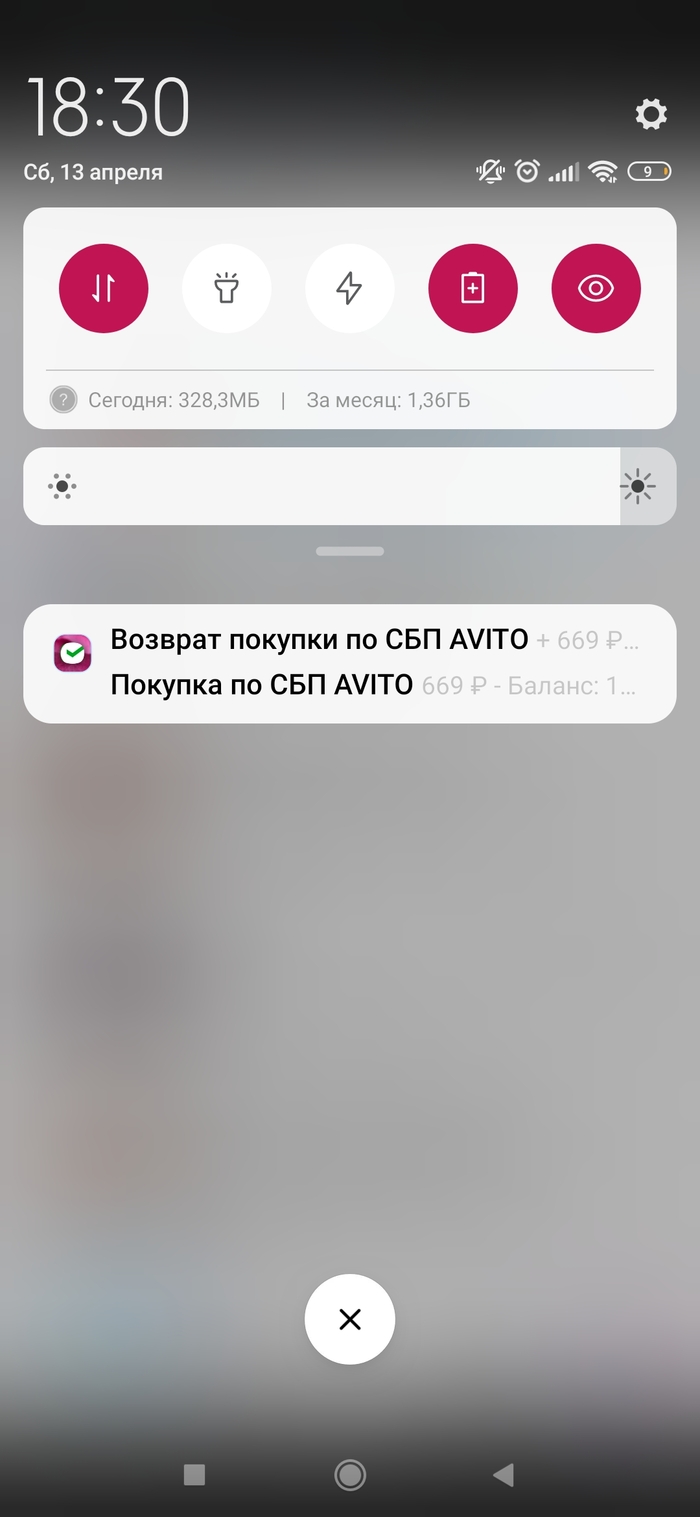Turn off the reading mode eye toggle

(596, 288)
